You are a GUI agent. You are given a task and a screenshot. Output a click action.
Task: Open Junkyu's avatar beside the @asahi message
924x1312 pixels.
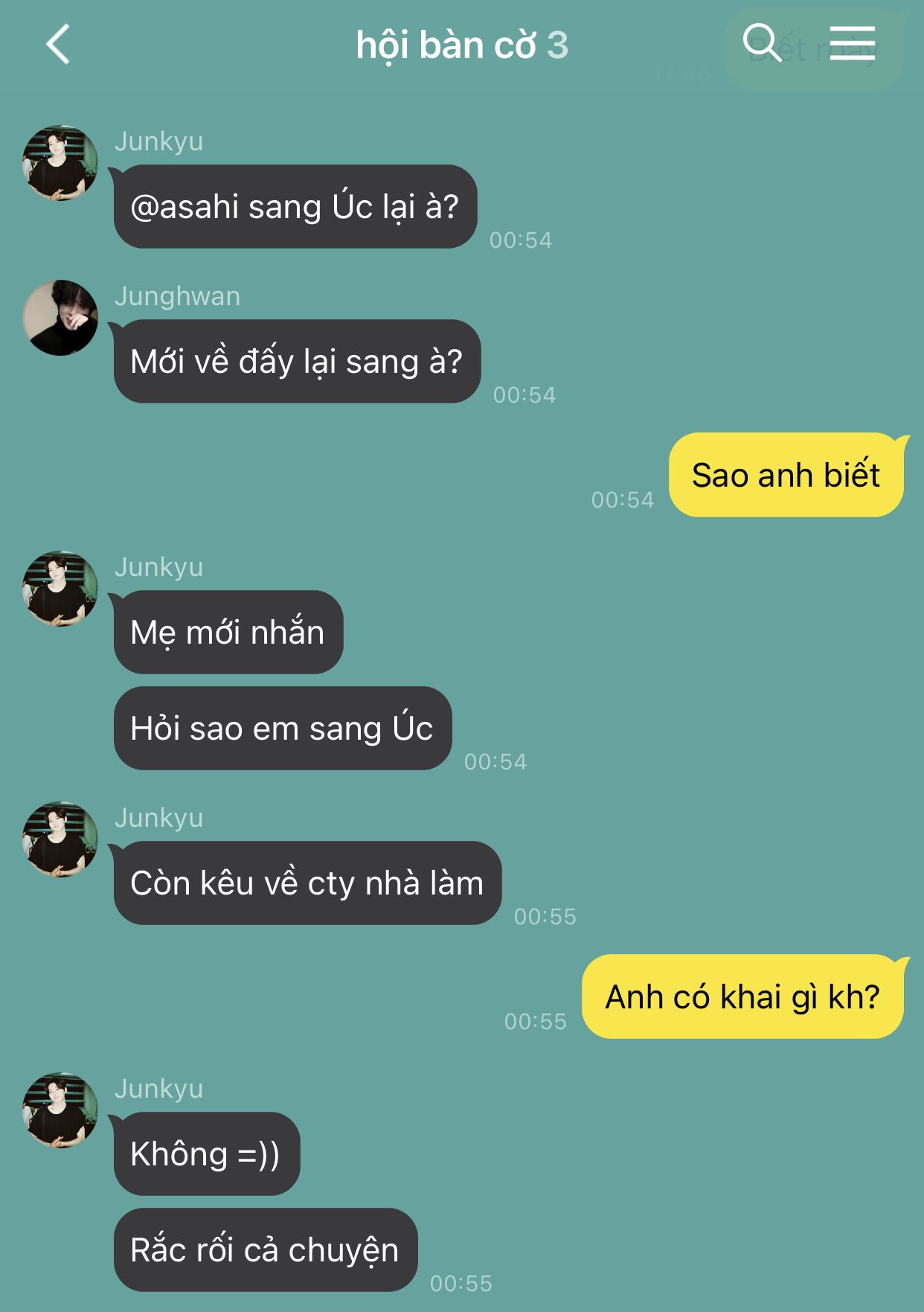[x=60, y=163]
